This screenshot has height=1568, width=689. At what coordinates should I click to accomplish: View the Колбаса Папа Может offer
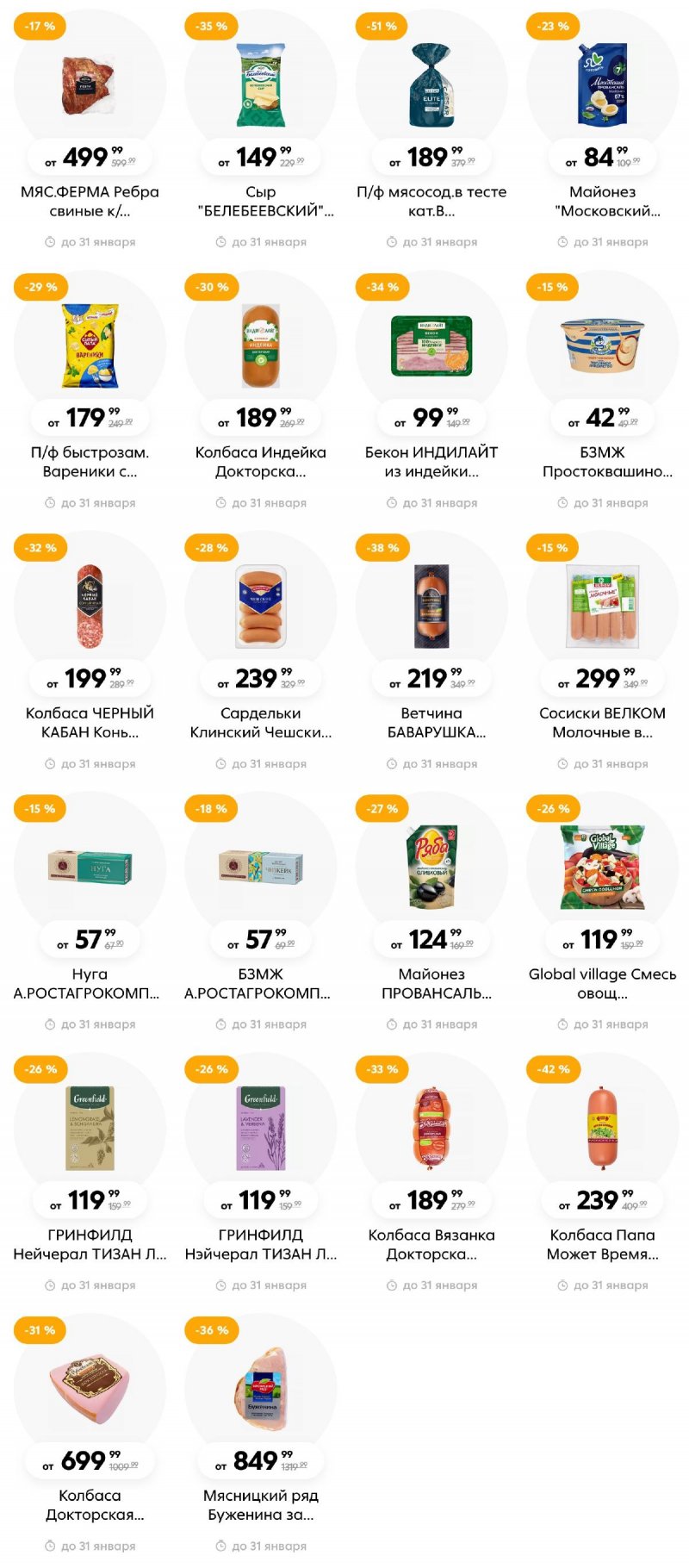(602, 1129)
